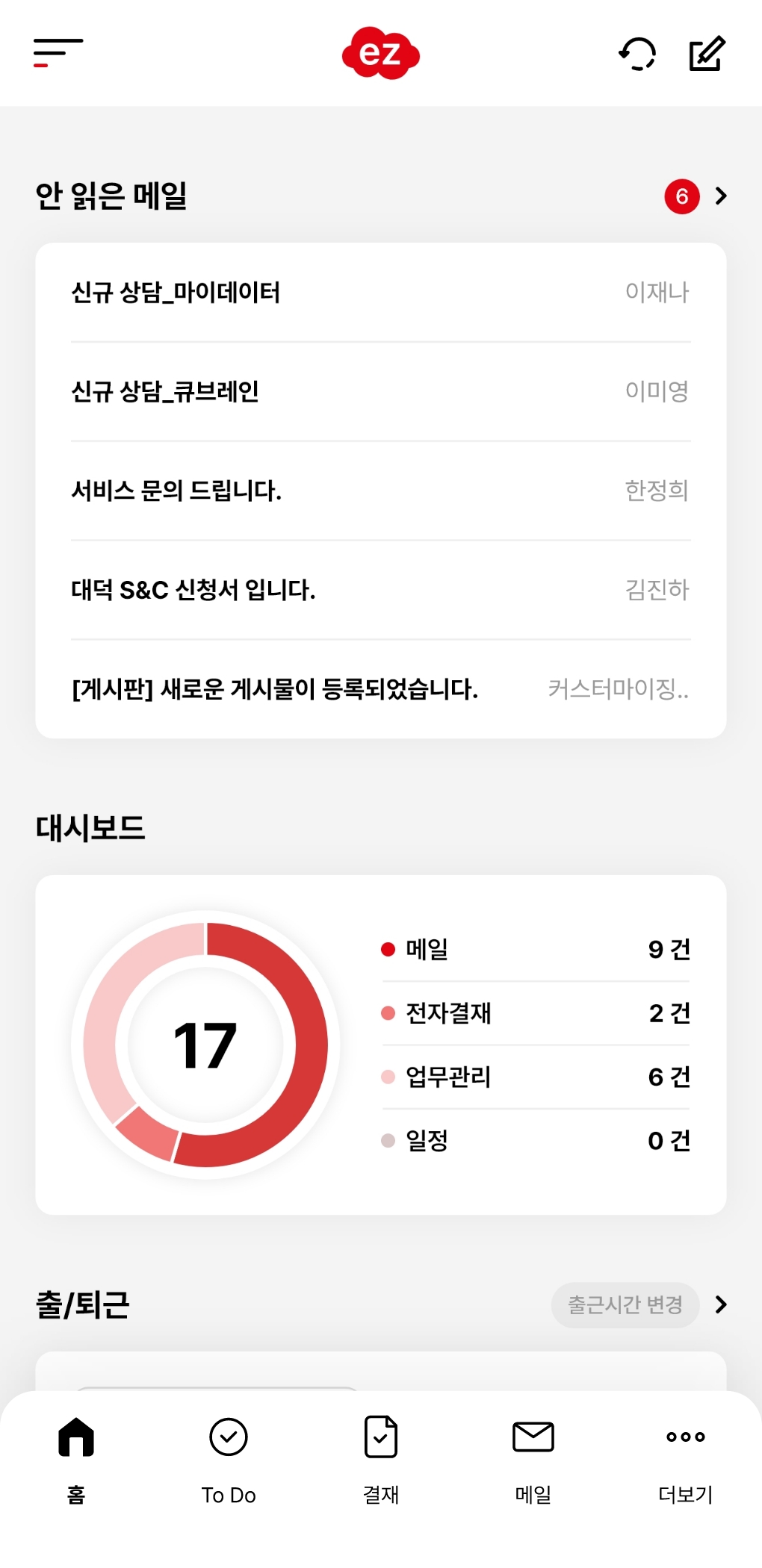Open the mail '대덕 S&C 신청서 입니다.'
This screenshot has width=762, height=1568.
tap(381, 591)
